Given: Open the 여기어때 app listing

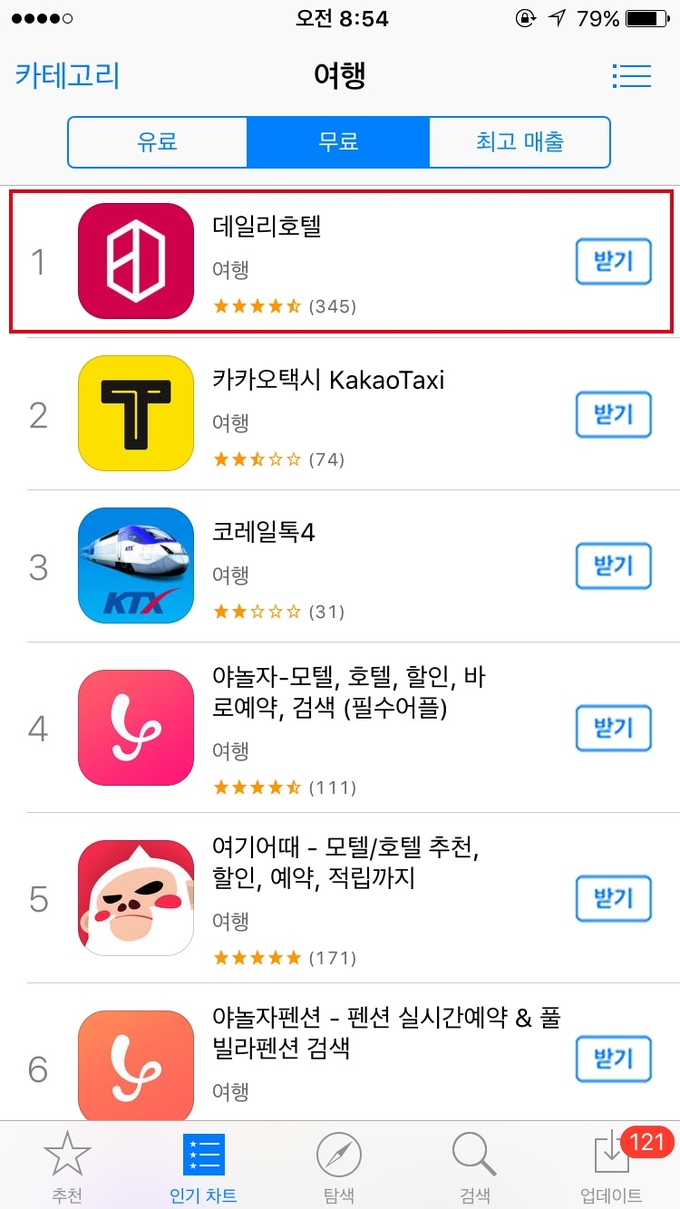Looking at the screenshot, I should pyautogui.click(x=340, y=898).
